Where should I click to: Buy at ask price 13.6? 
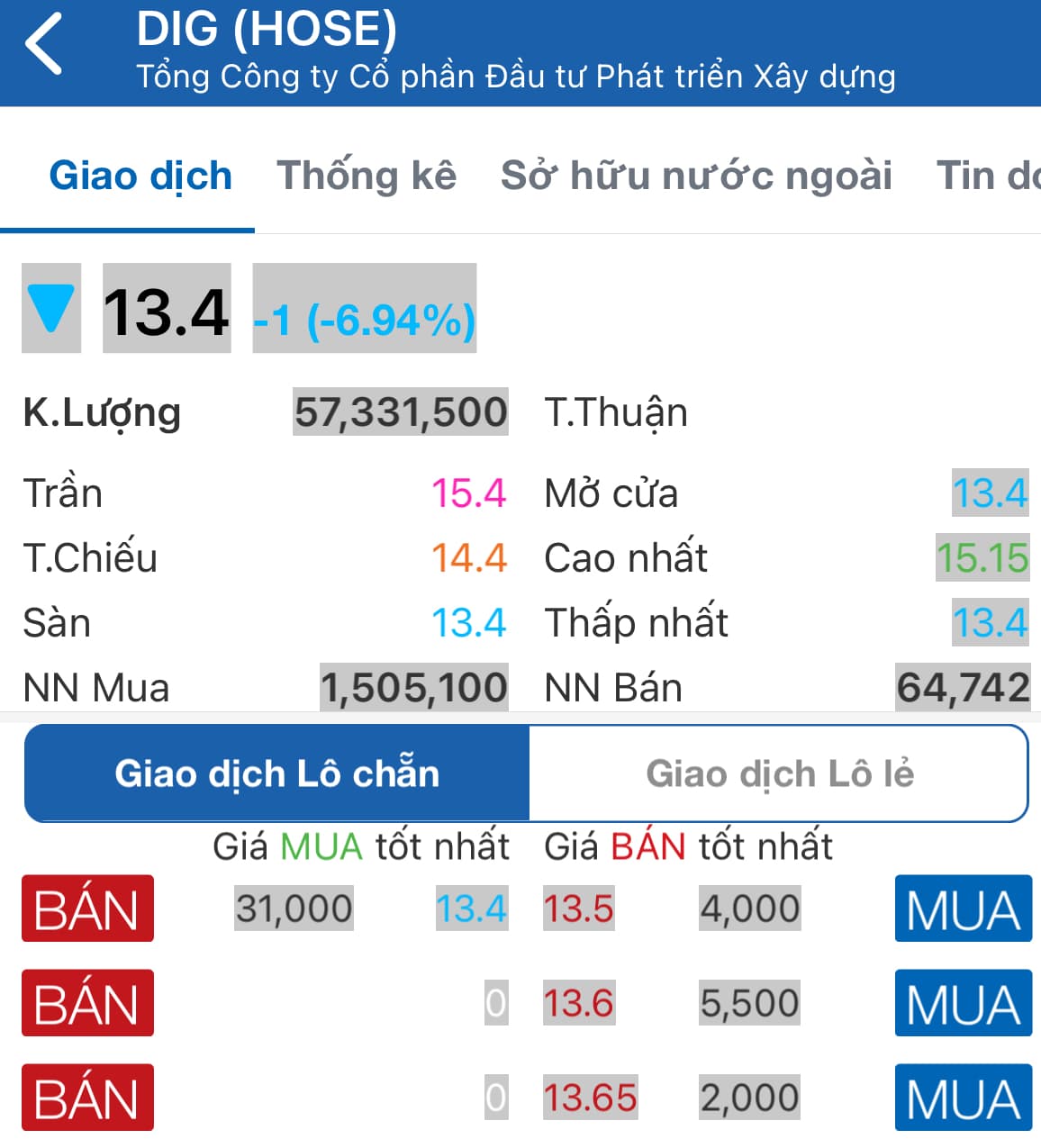pos(963,1003)
